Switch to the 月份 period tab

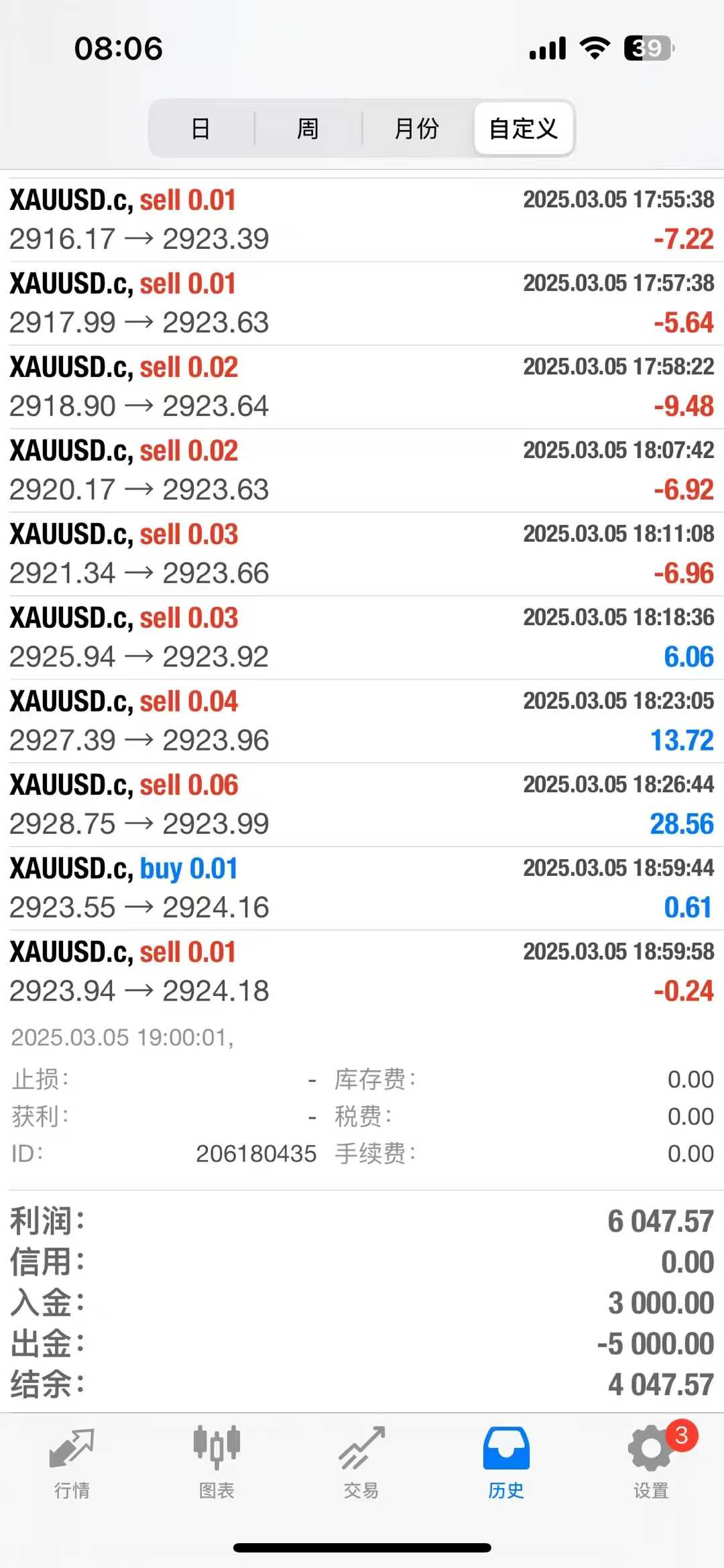tap(416, 128)
